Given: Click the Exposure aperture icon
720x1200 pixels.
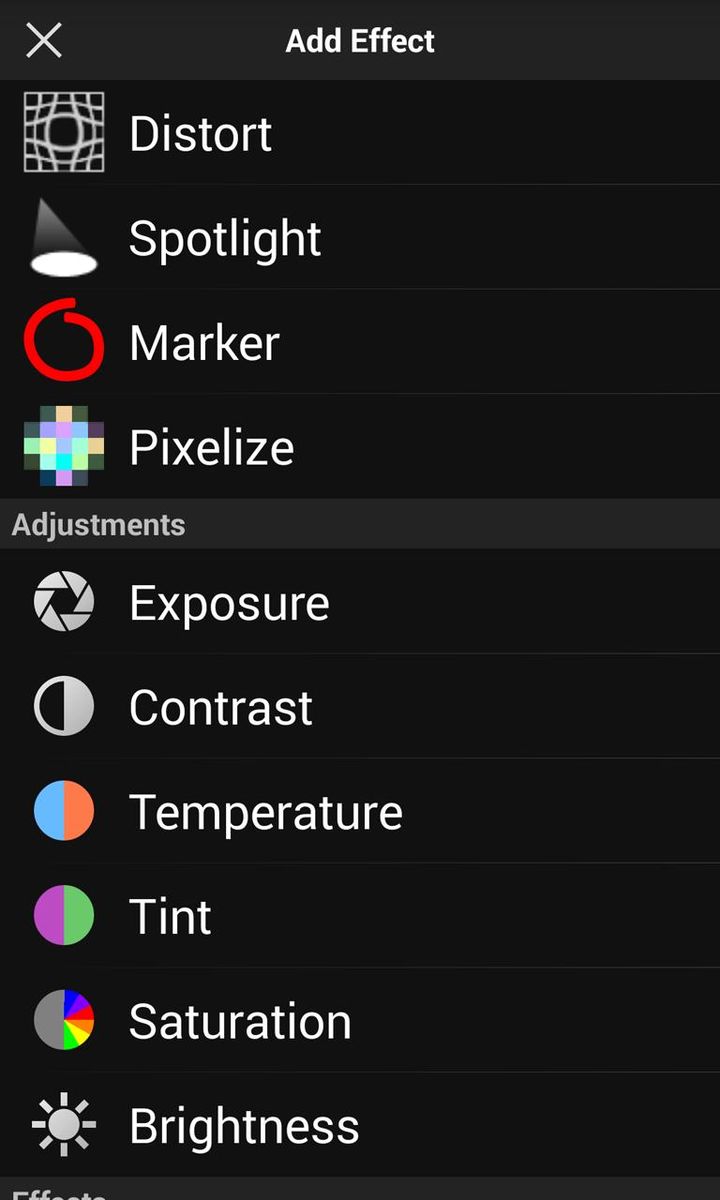Looking at the screenshot, I should (x=63, y=602).
